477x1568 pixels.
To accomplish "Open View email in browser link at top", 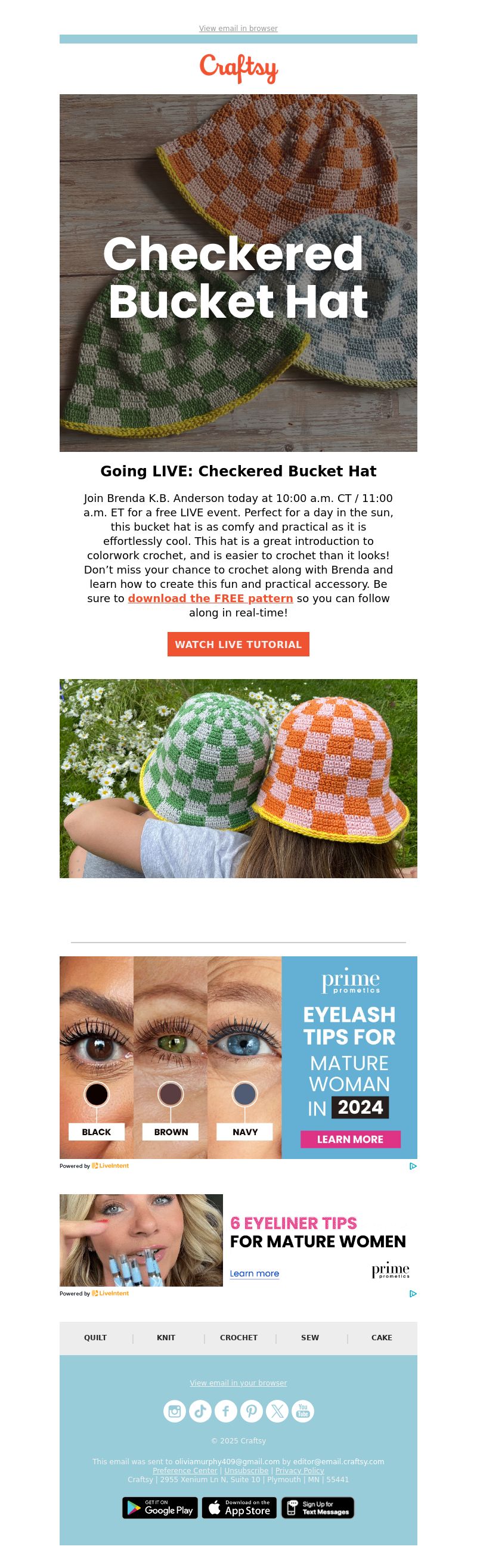I will (x=238, y=29).
